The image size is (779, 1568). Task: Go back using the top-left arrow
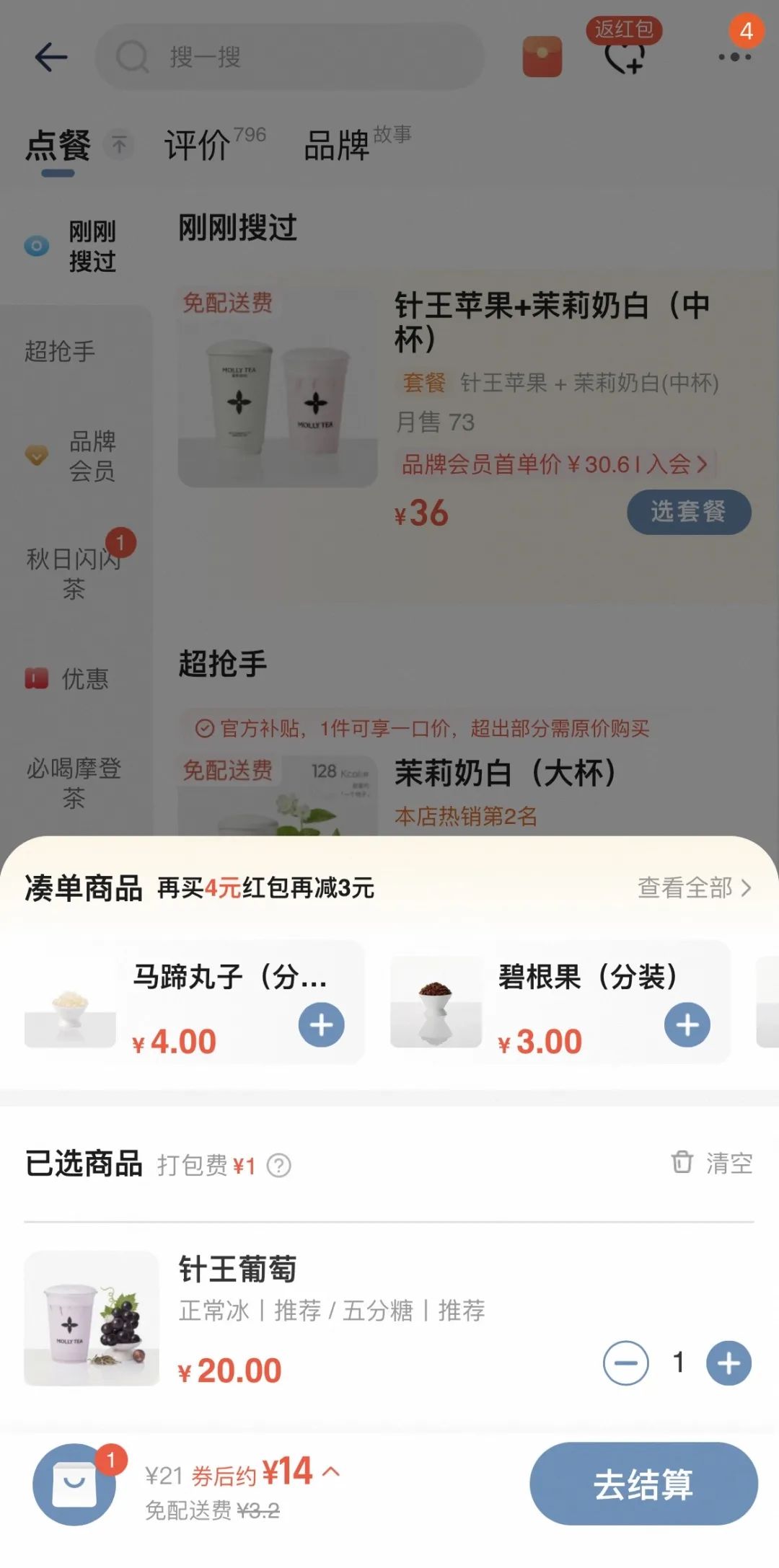click(x=50, y=57)
